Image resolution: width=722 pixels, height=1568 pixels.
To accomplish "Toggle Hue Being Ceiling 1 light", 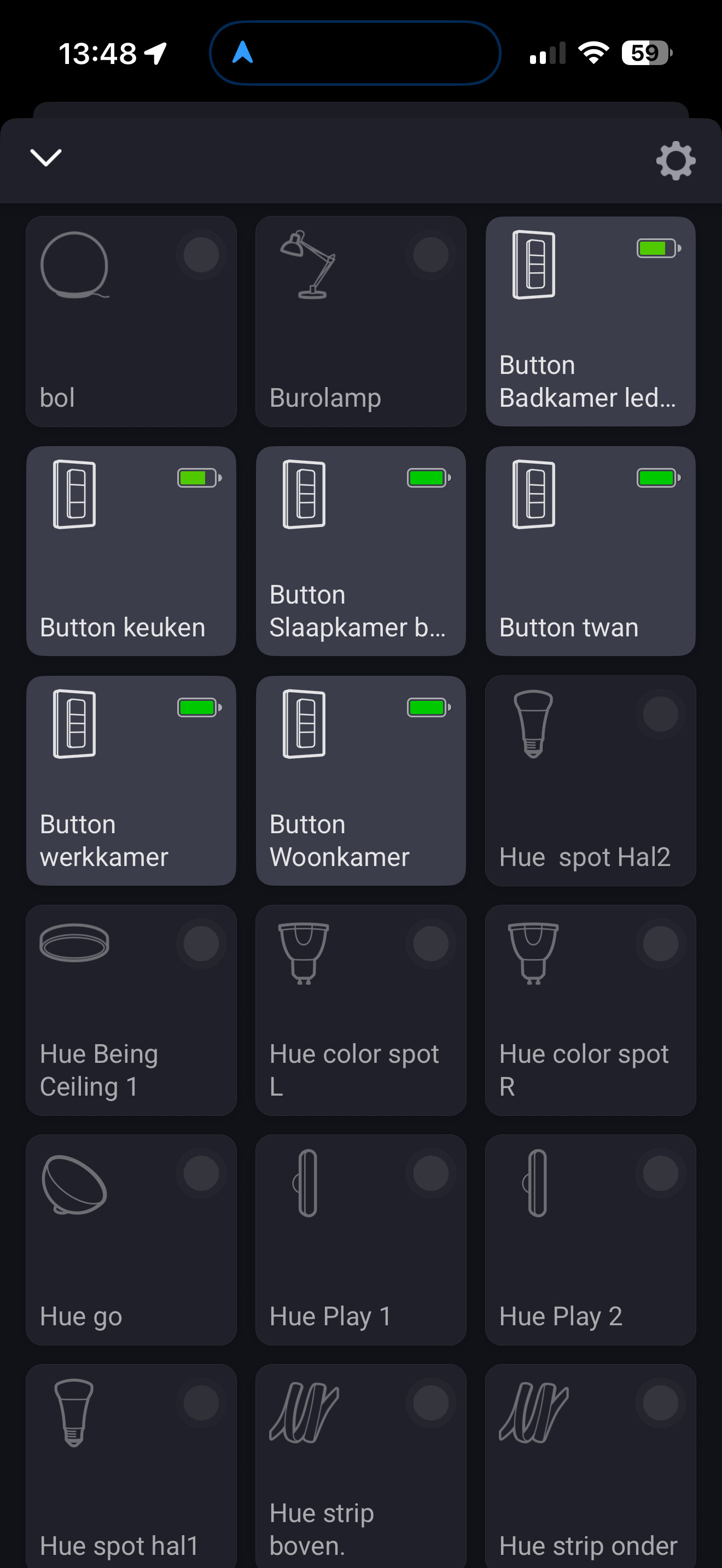I will click(x=201, y=944).
